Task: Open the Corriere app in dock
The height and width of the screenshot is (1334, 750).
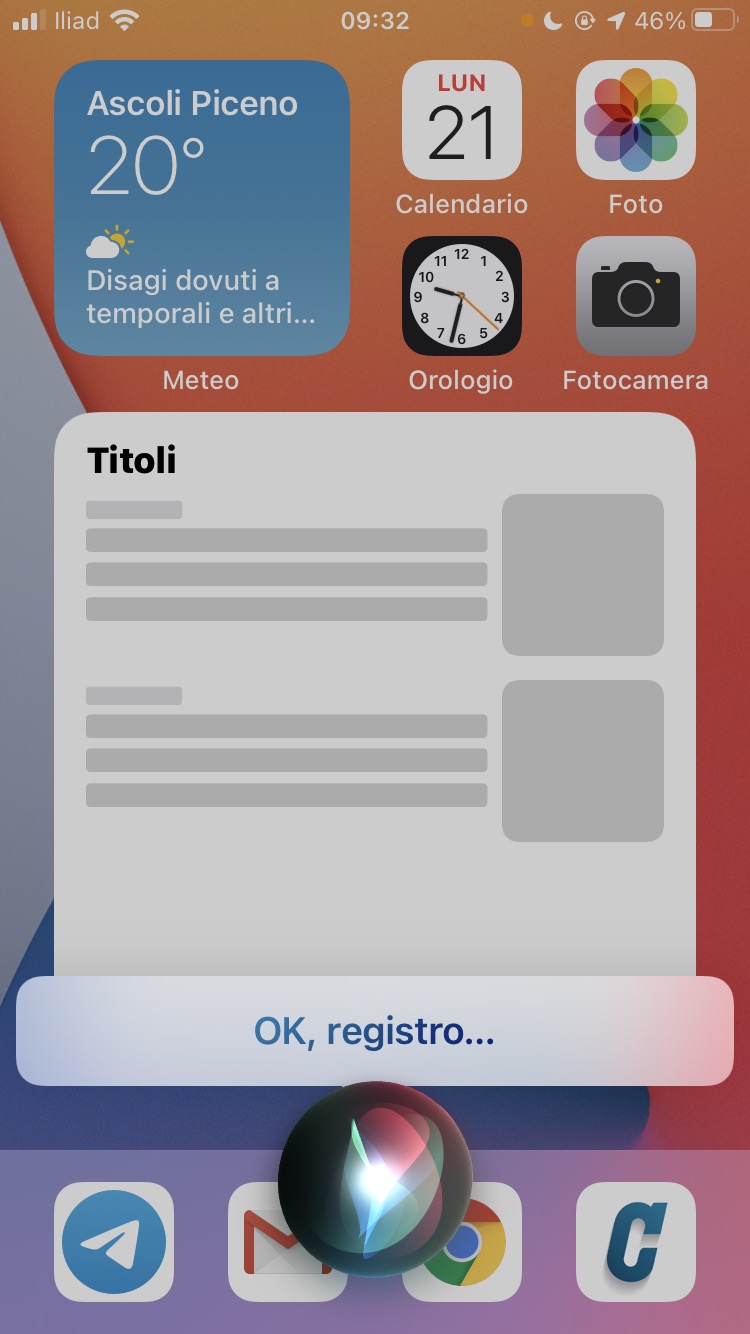Action: [x=635, y=1241]
